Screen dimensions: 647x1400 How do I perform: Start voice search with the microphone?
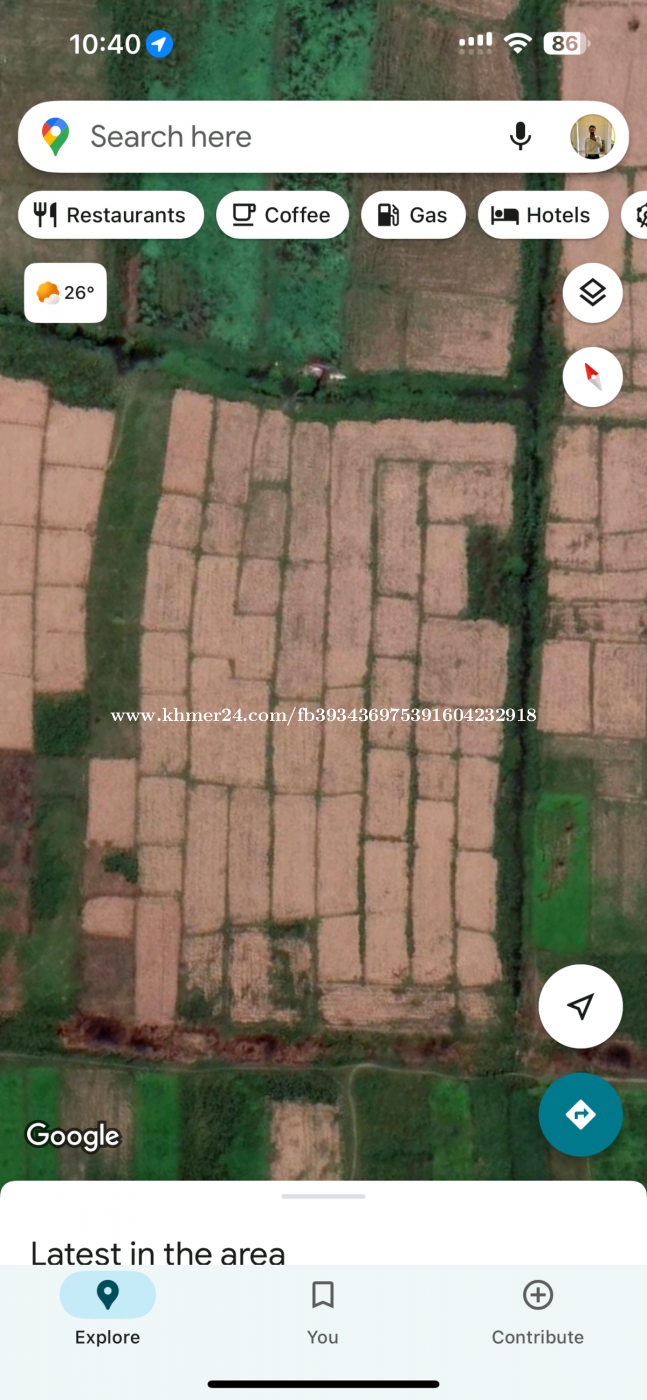click(520, 137)
